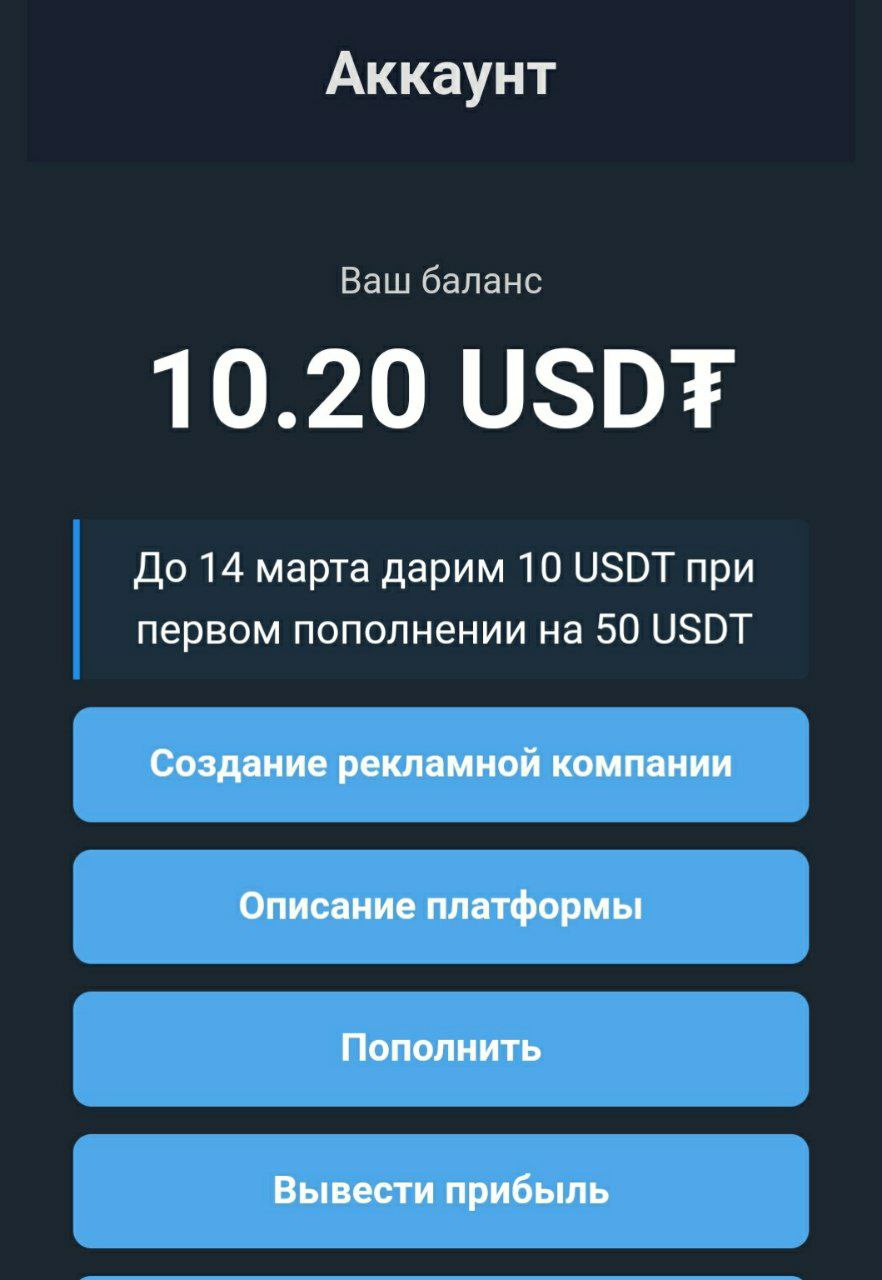Tap the Пополнить button
The width and height of the screenshot is (882, 1280).
tap(441, 1049)
